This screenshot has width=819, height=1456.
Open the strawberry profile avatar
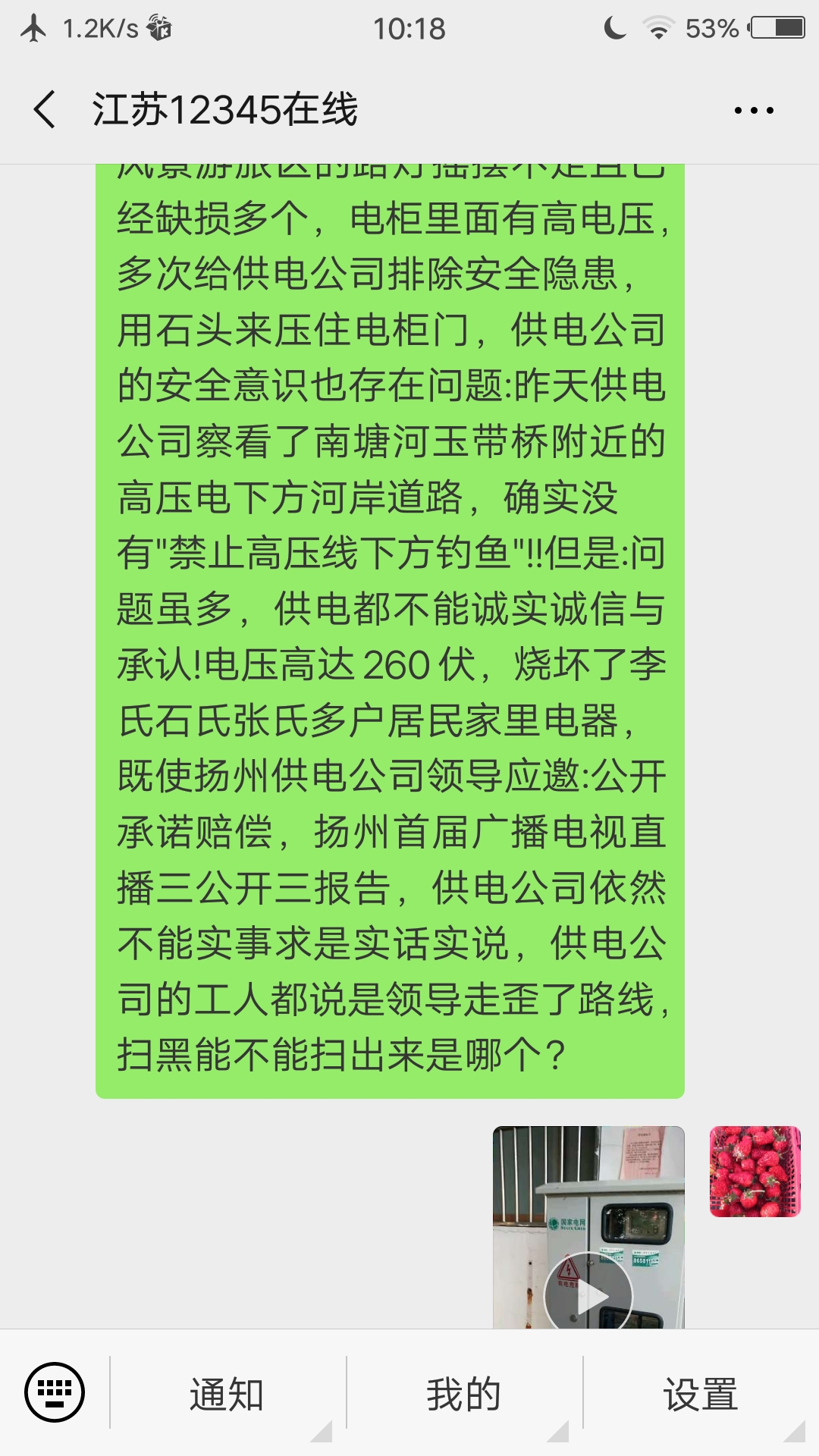755,1172
